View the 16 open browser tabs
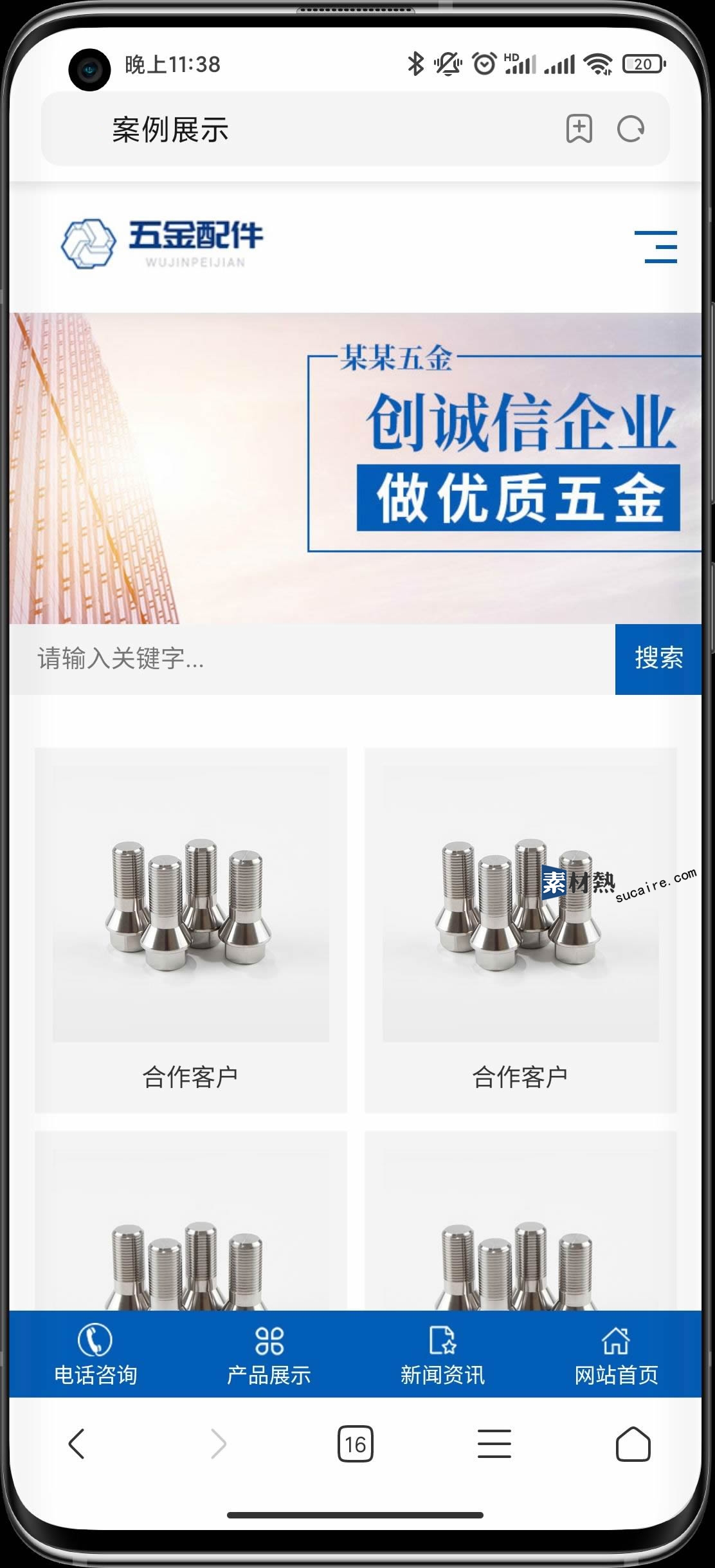This screenshot has width=715, height=1568. 355,1444
